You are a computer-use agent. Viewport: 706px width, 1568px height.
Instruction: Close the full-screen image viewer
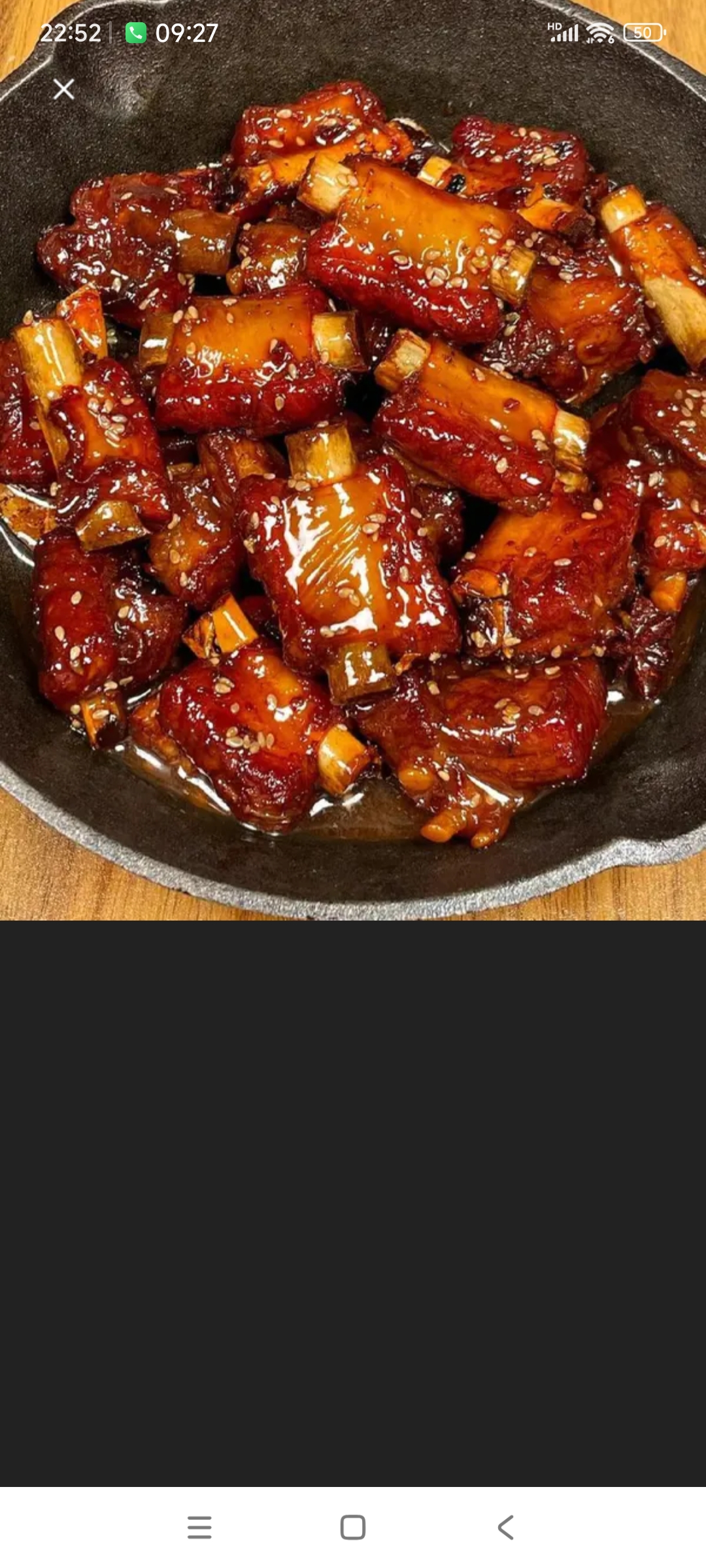click(x=63, y=89)
